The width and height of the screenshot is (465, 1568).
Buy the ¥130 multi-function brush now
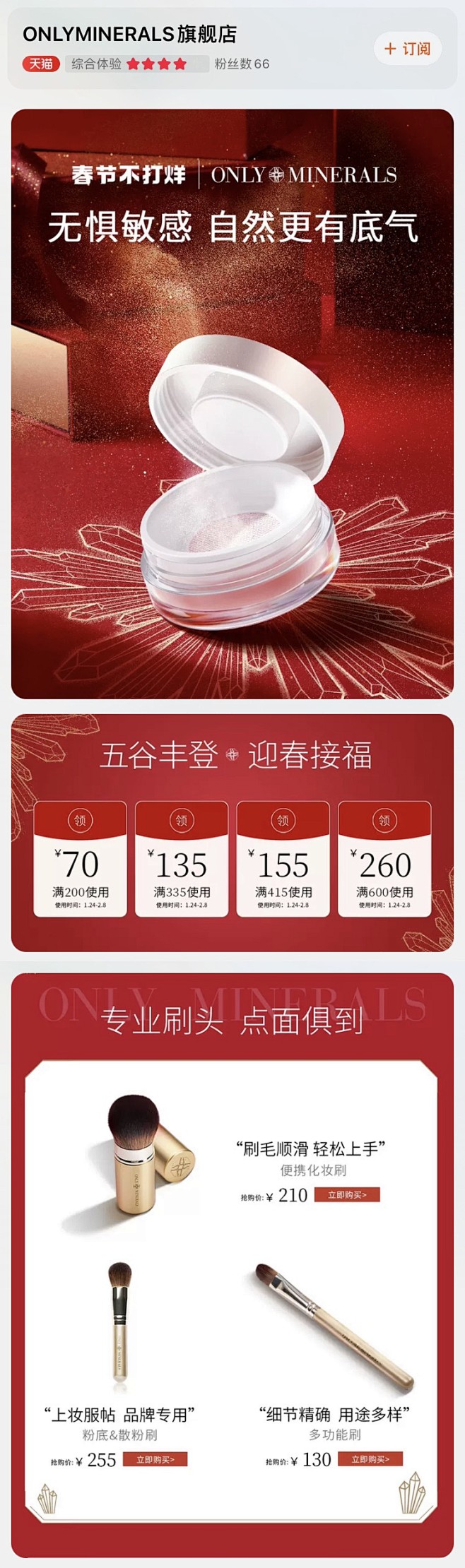click(370, 1459)
